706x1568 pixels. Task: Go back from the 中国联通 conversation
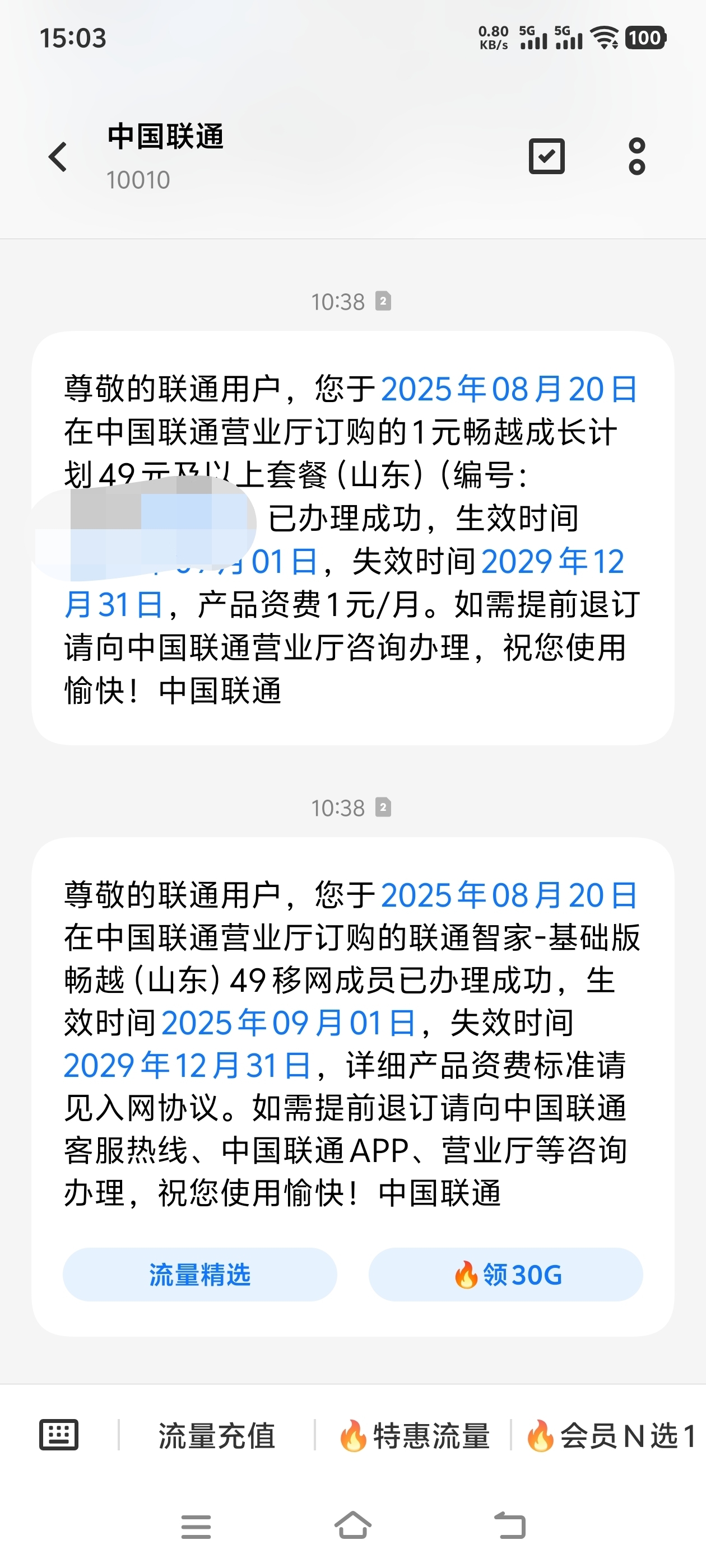tap(58, 157)
